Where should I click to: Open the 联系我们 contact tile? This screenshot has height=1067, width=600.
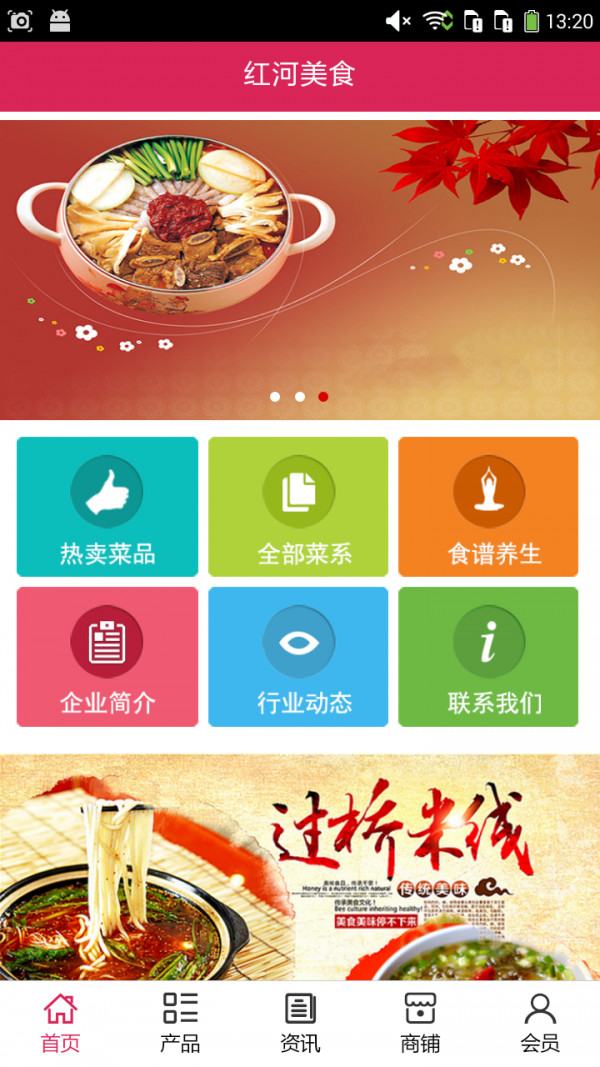click(x=488, y=657)
